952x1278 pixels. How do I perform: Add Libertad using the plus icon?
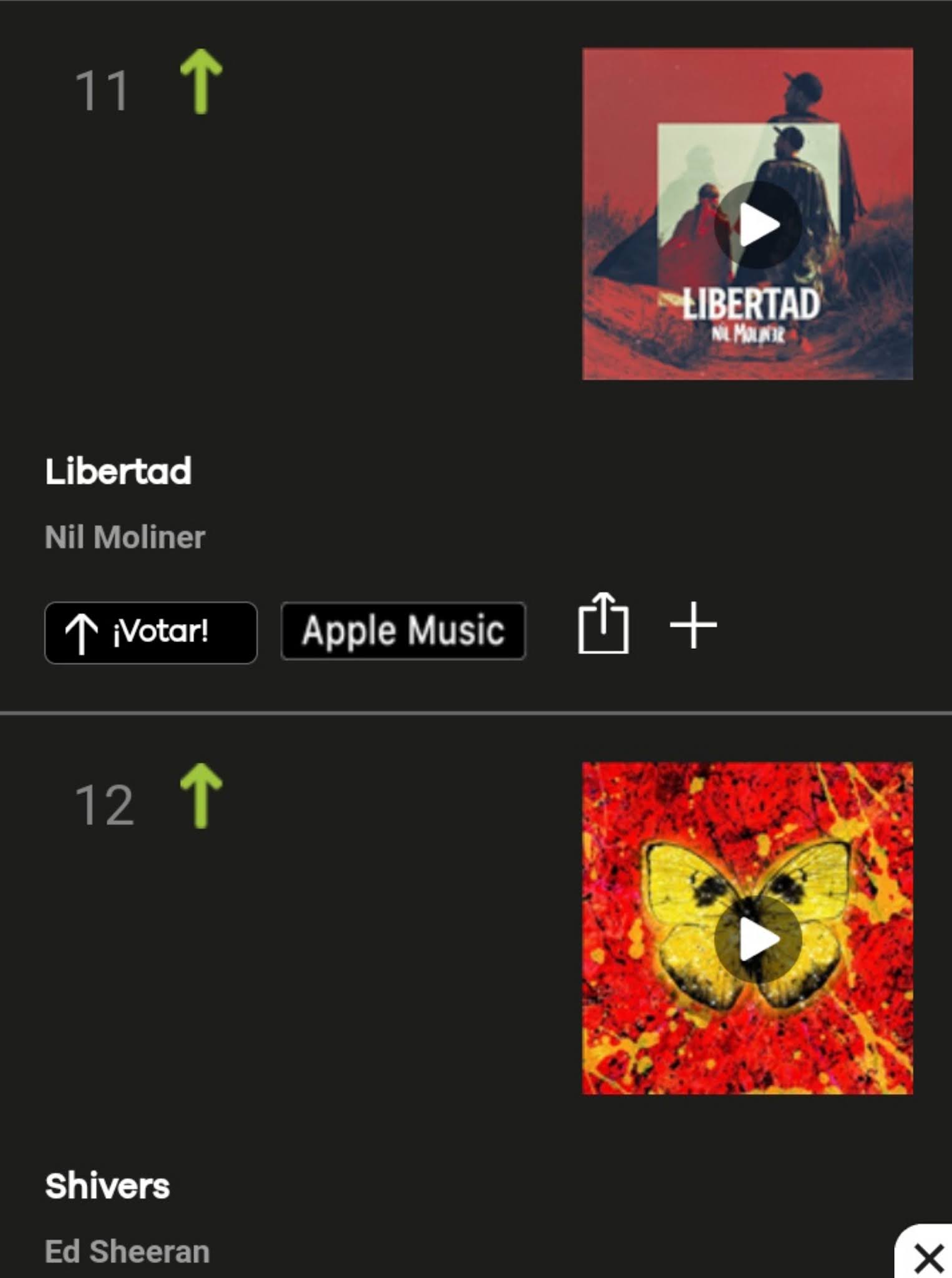click(x=692, y=625)
